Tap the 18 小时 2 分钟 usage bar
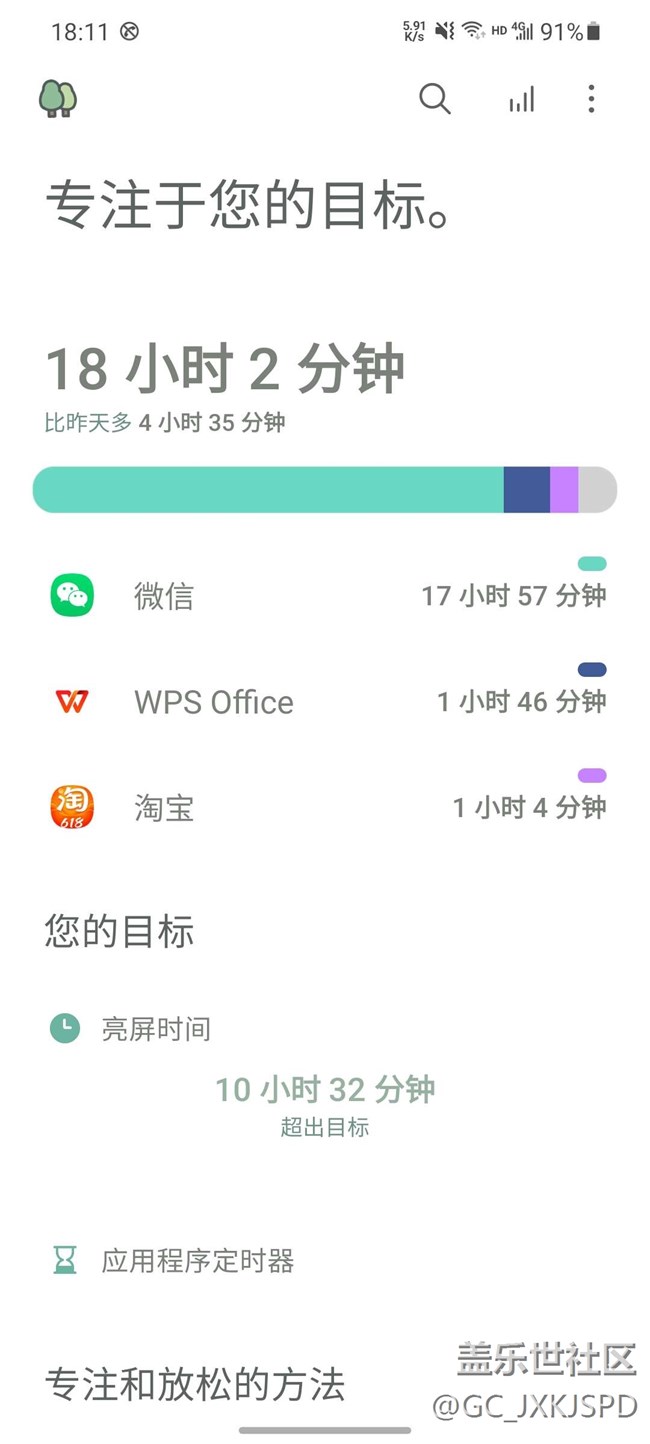This screenshot has width=650, height=1444. (324, 490)
